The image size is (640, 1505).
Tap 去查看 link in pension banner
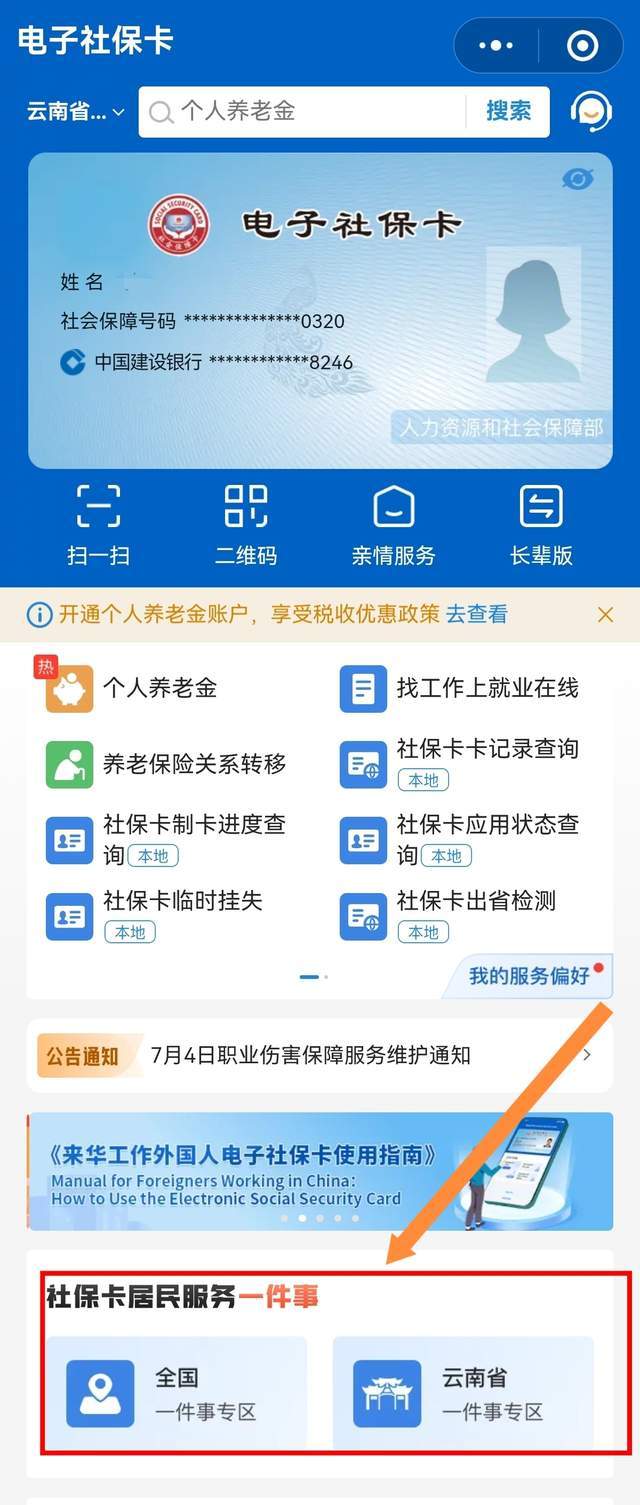point(476,614)
